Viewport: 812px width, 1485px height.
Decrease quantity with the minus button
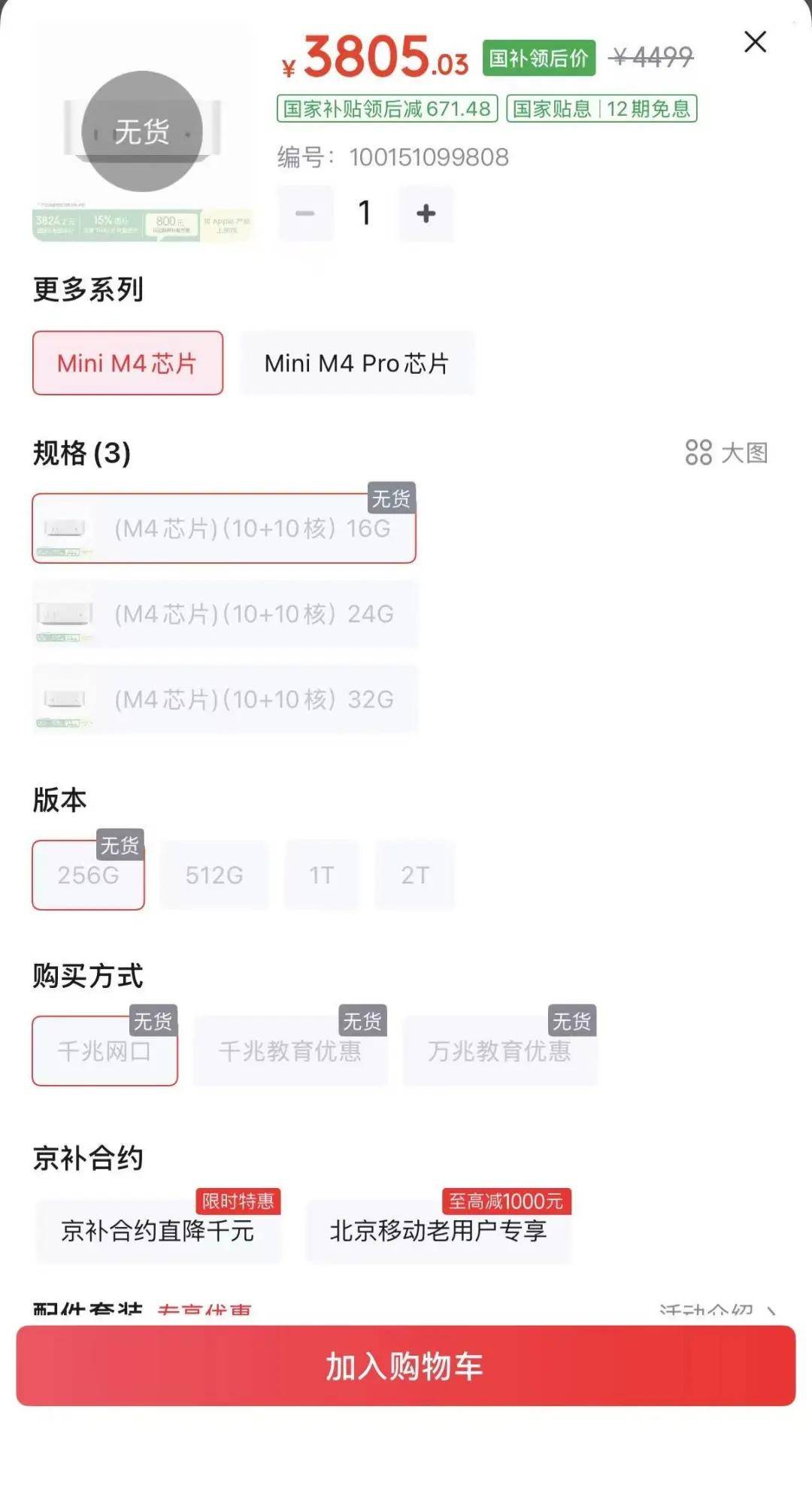click(305, 214)
